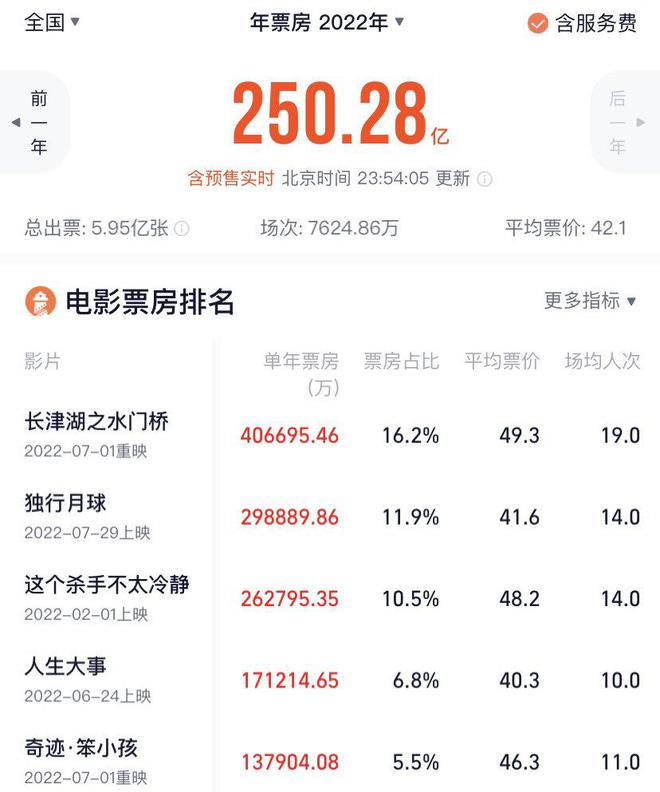Go to 前一年 box office
This screenshot has width=660, height=792.
coord(37,123)
